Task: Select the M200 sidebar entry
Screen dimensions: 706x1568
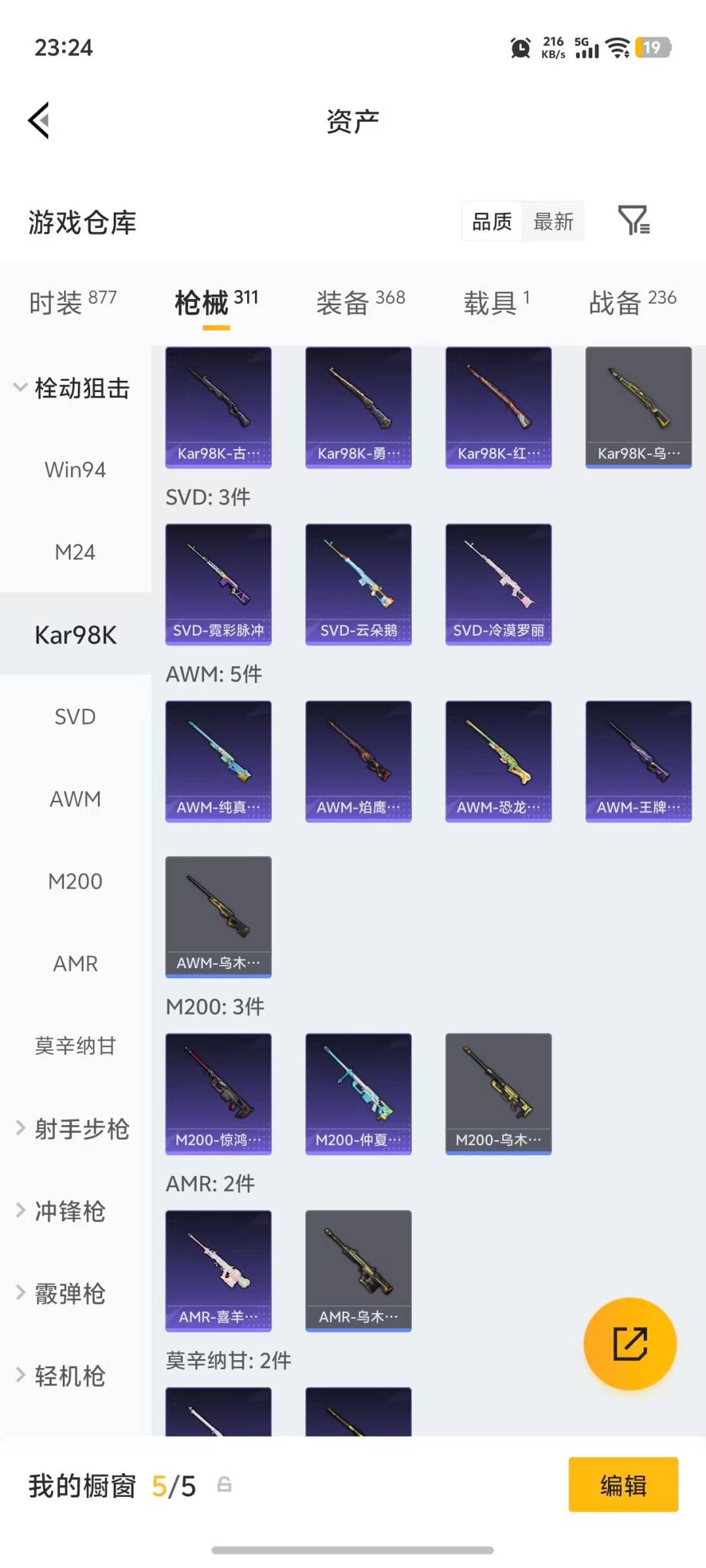Action: click(x=75, y=881)
